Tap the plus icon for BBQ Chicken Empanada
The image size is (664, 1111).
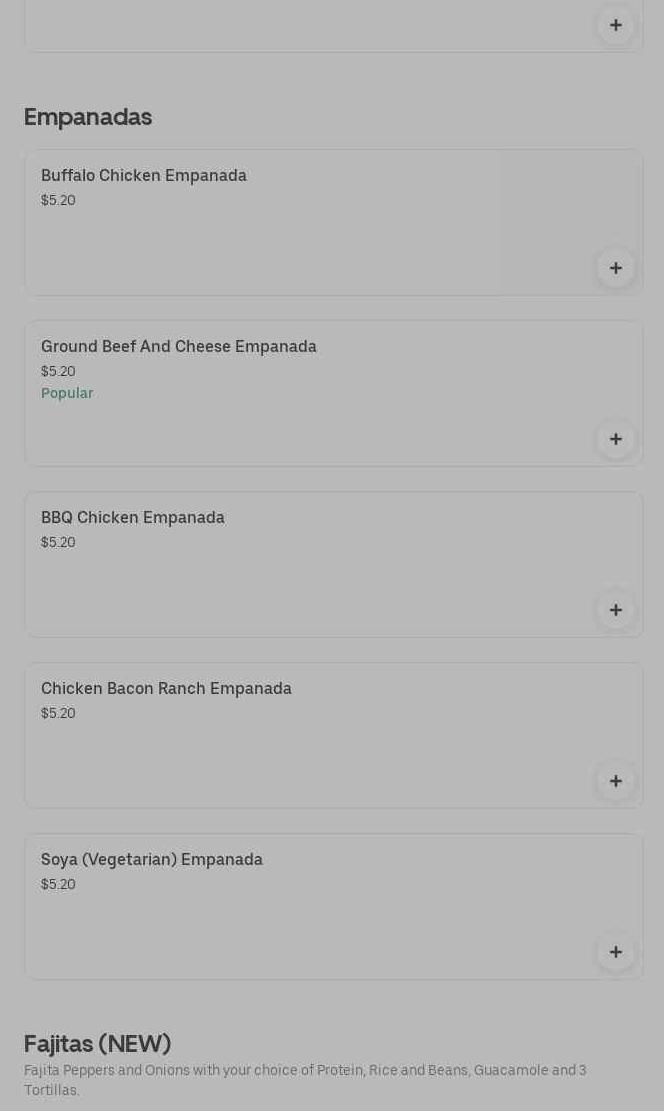click(x=615, y=610)
